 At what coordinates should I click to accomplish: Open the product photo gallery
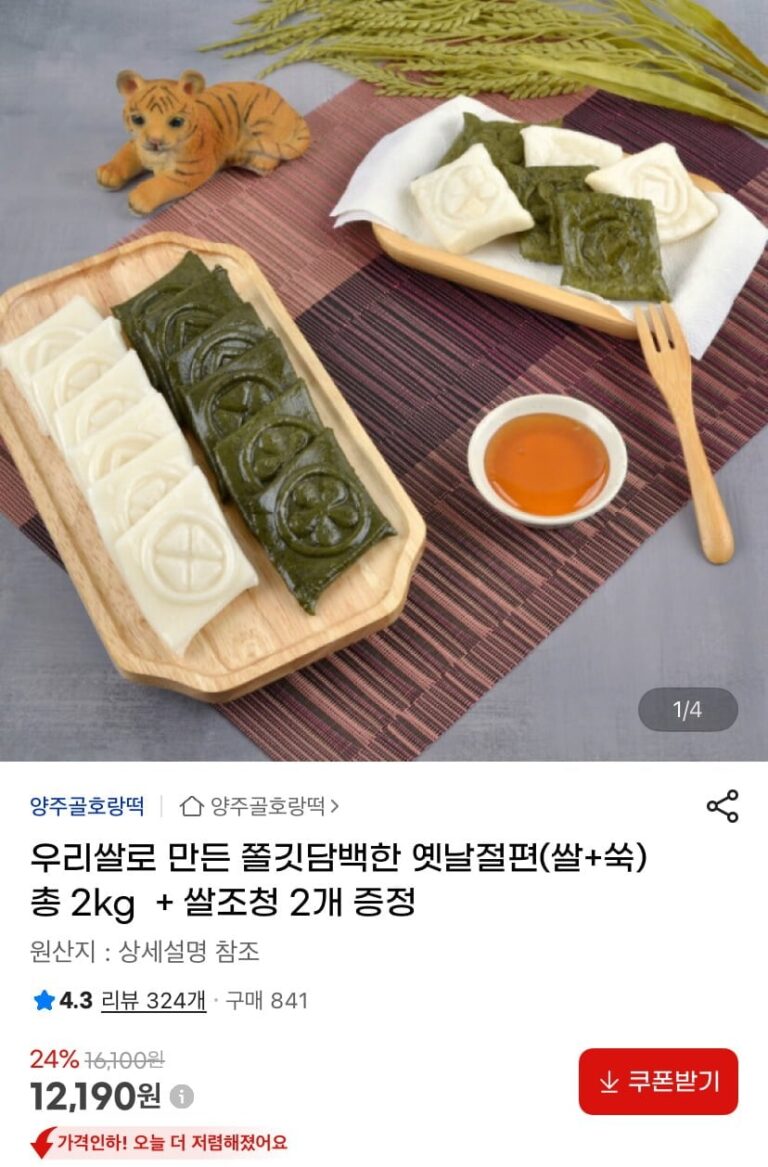click(x=384, y=380)
